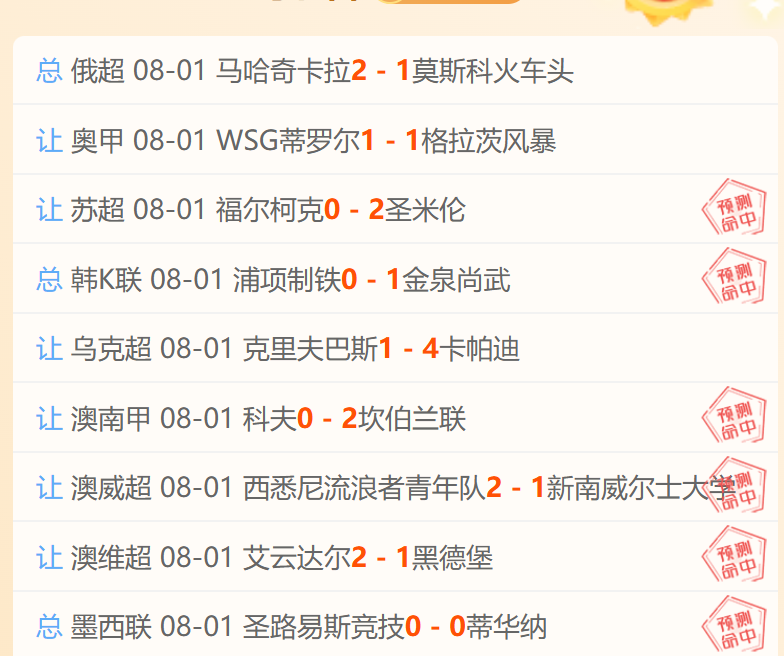View the 艾云达尔 vs 黑德堡 match details
Screen dimensions: 784x656
point(395,557)
